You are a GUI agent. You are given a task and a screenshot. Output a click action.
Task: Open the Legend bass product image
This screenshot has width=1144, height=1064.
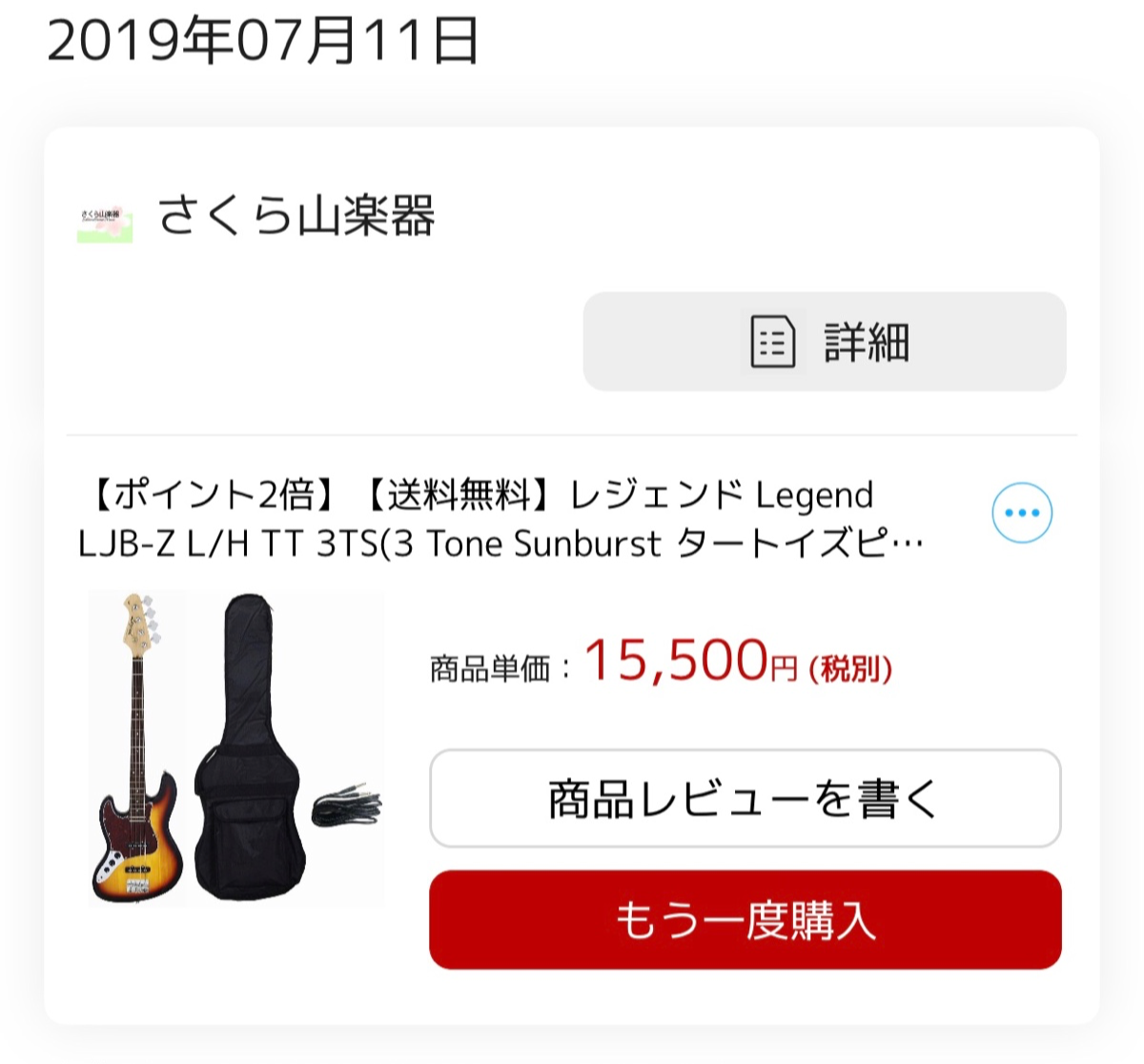pos(236,747)
